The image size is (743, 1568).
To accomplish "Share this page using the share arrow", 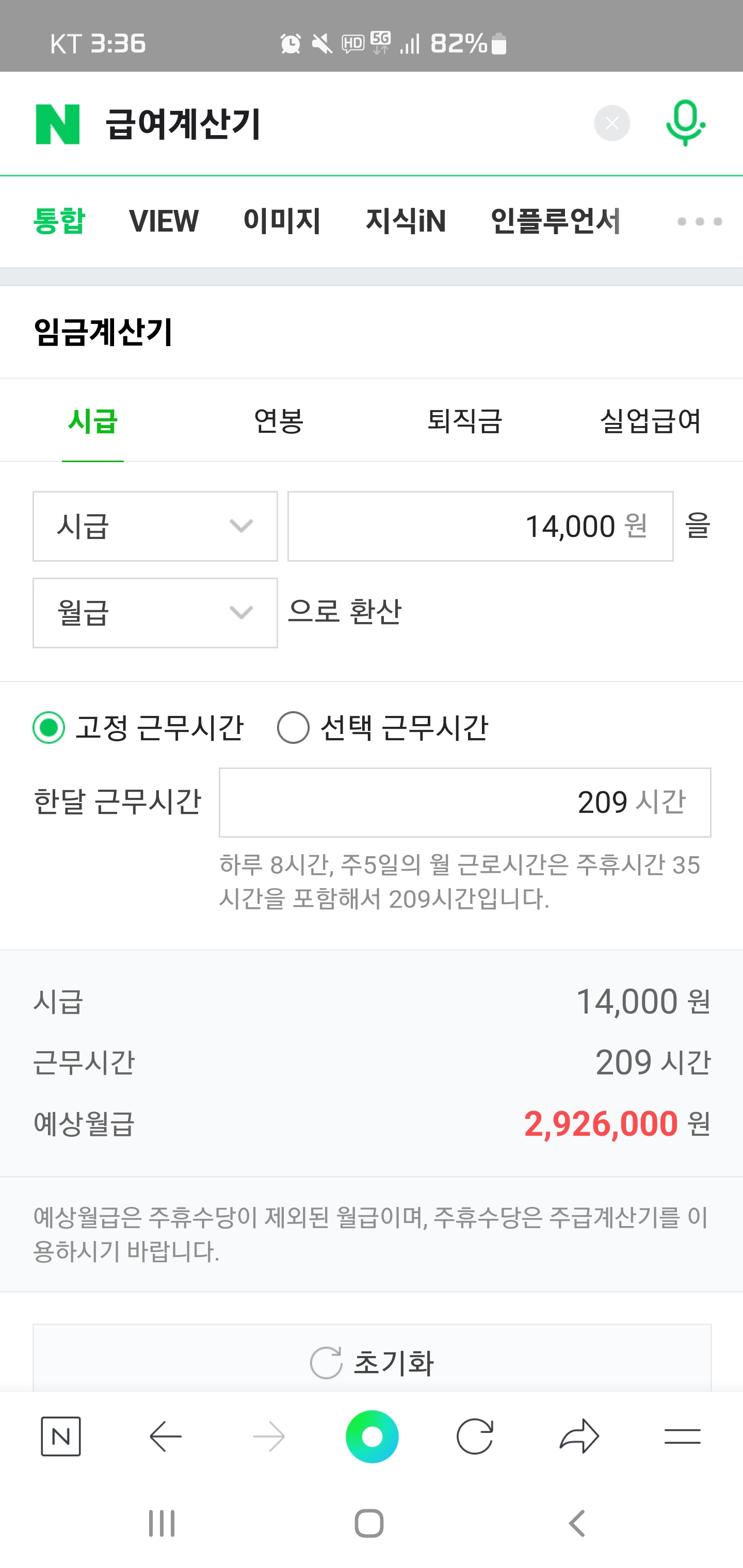I will [579, 1436].
